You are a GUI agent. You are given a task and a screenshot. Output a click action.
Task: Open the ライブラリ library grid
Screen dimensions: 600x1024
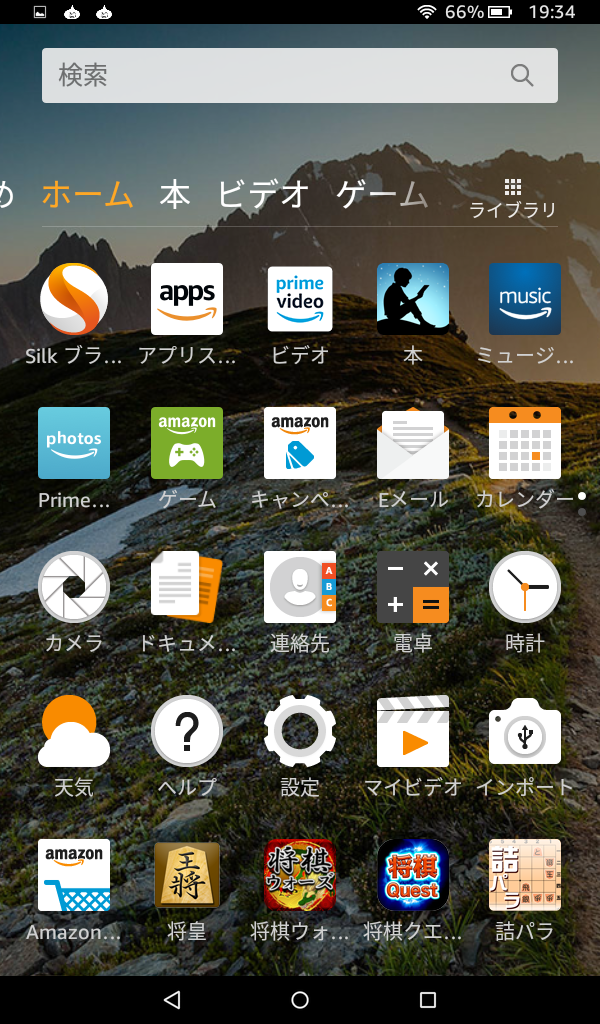click(x=513, y=198)
